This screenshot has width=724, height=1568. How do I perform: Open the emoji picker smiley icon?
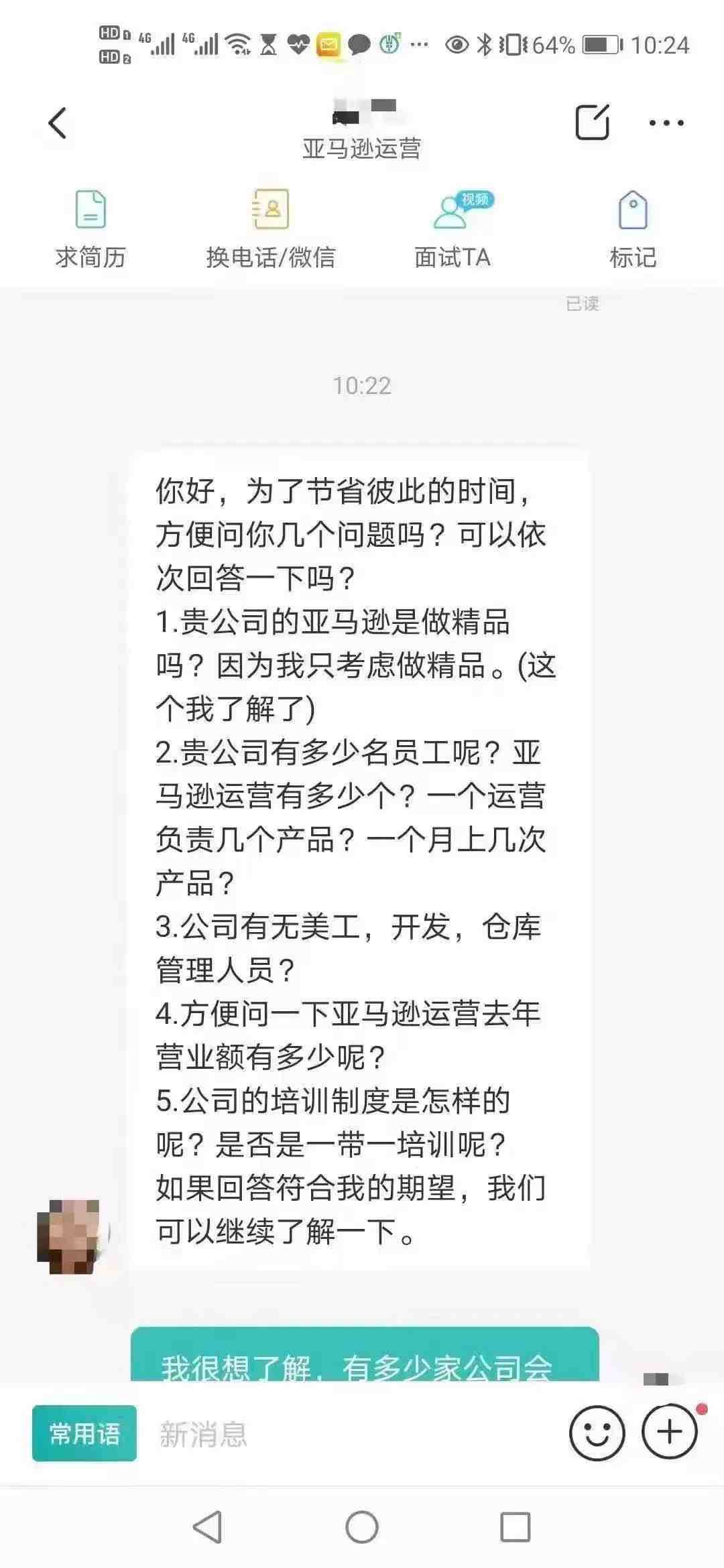pyautogui.click(x=597, y=1433)
